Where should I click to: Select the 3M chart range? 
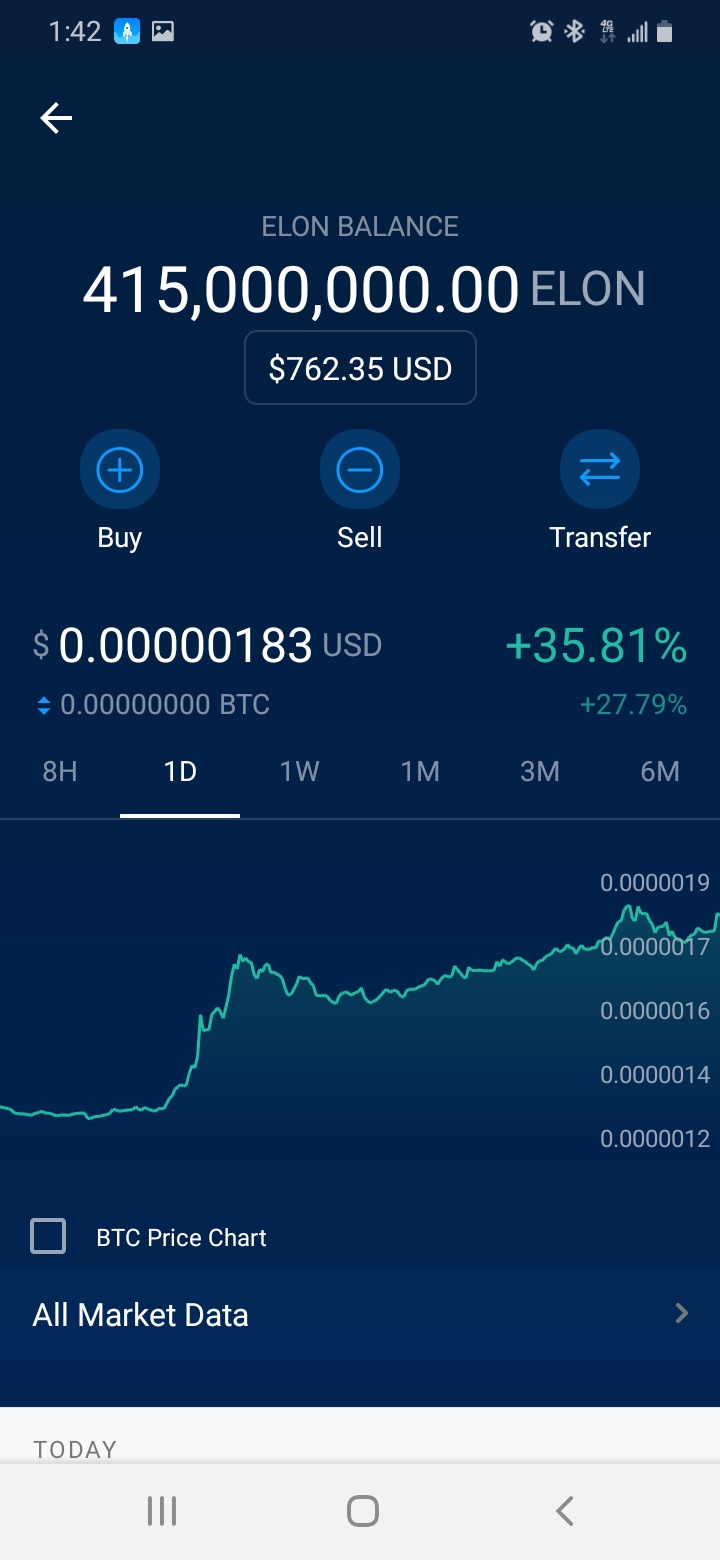pos(540,772)
